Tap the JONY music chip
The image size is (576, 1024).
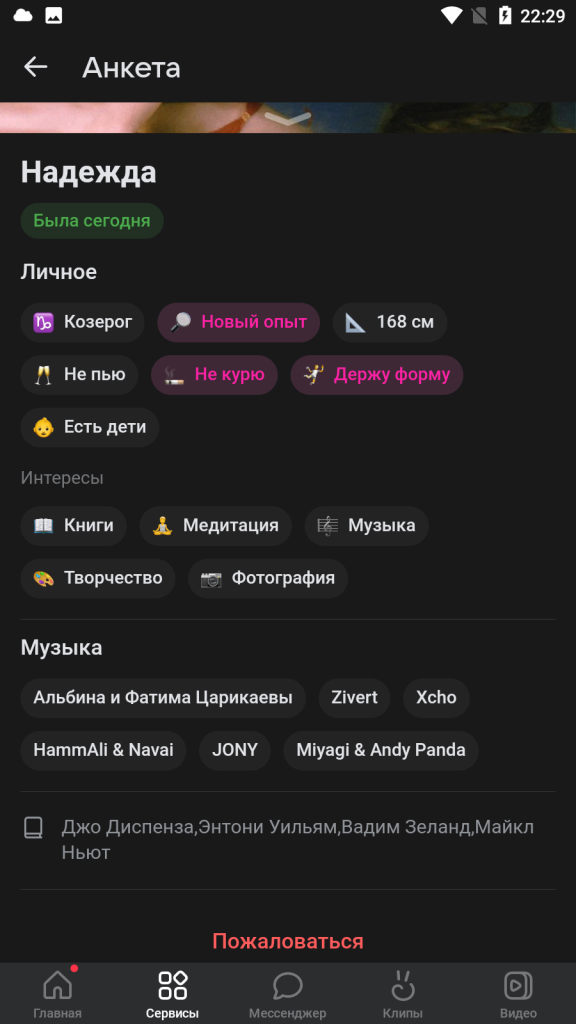[x=234, y=750]
